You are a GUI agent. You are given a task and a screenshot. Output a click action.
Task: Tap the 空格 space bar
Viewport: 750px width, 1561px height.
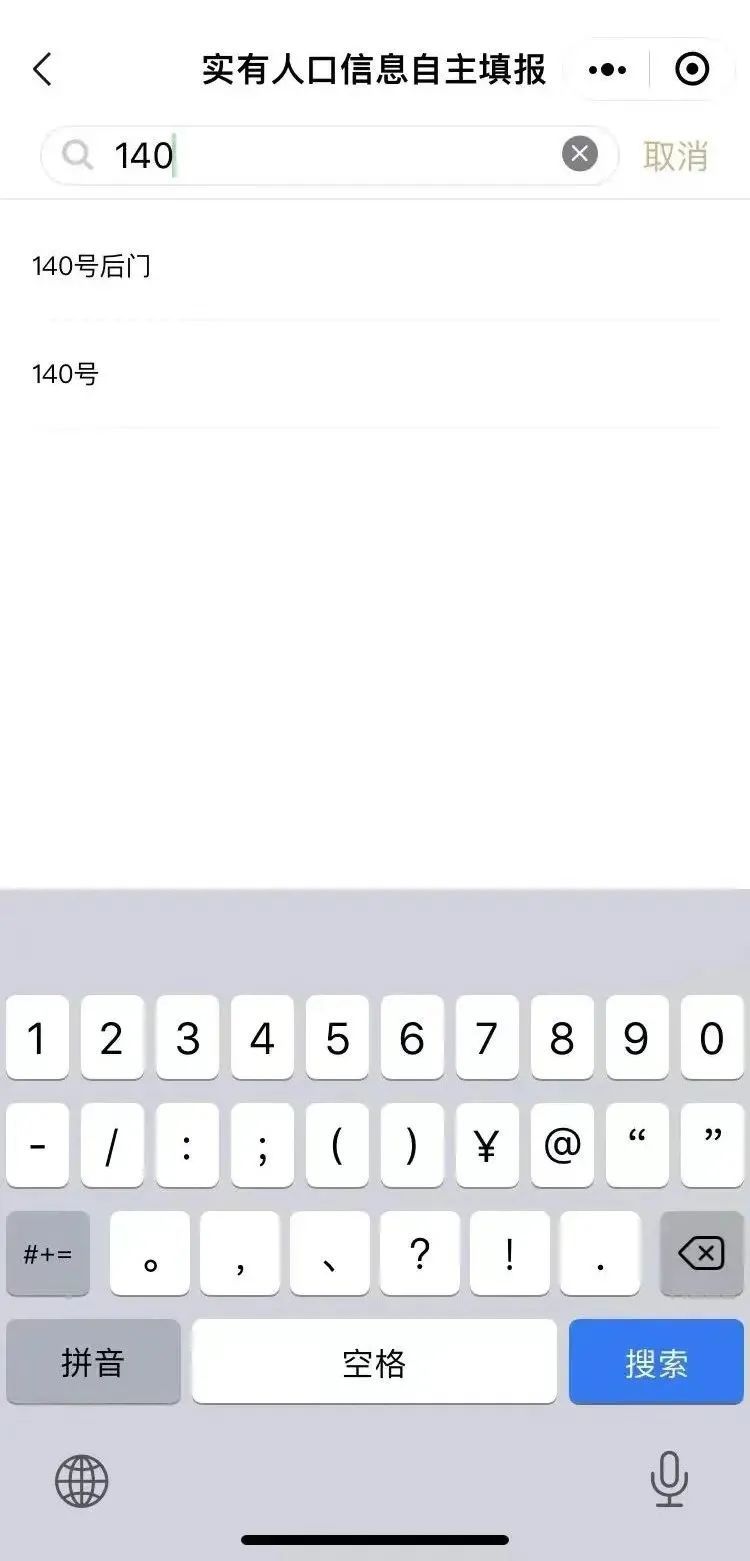pos(374,1362)
